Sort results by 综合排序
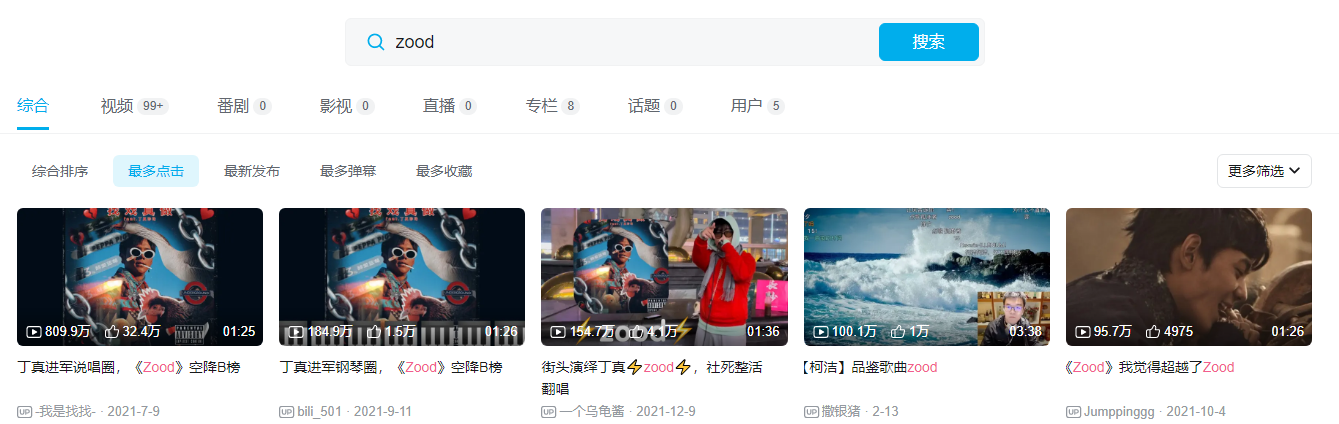Image resolution: width=1339 pixels, height=424 pixels. [60, 171]
